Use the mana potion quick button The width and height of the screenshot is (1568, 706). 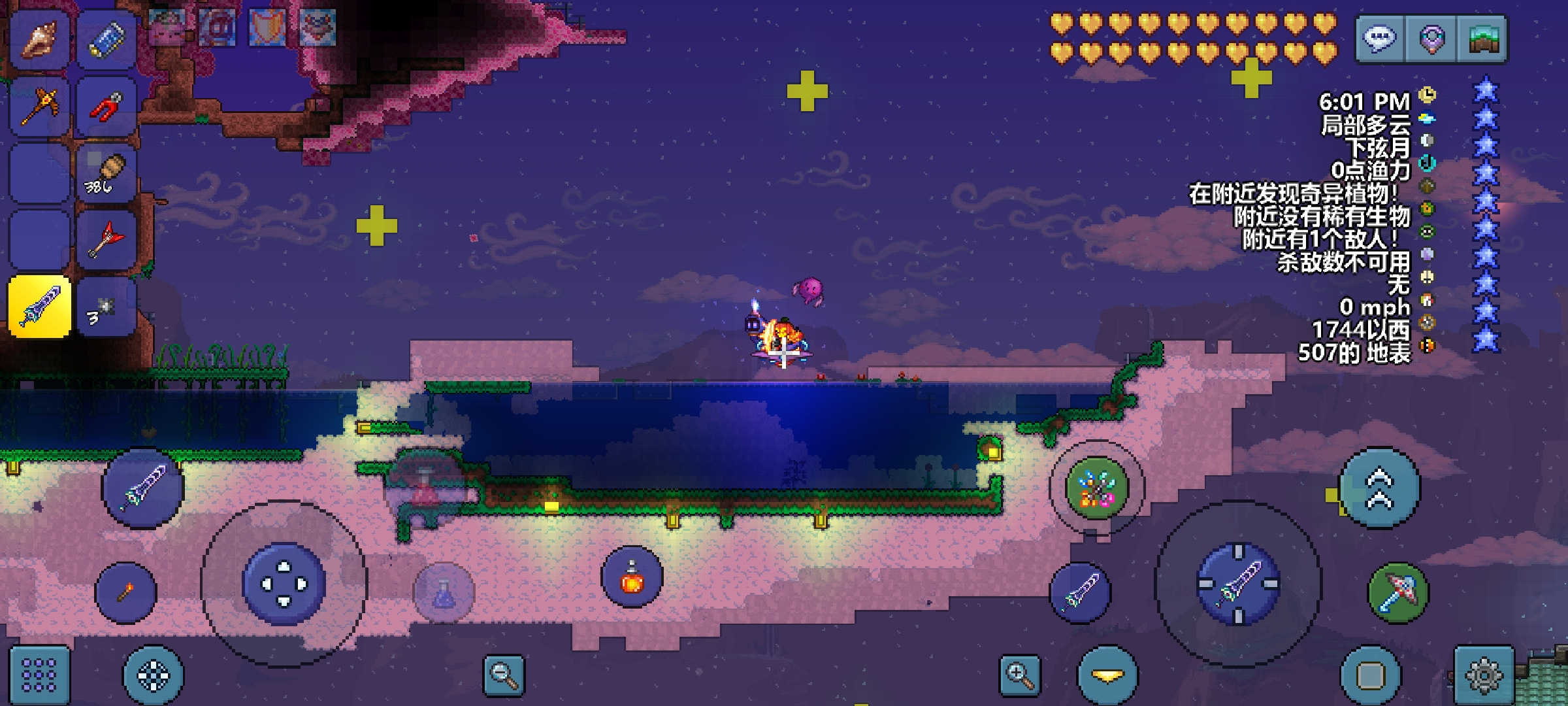coord(444,592)
